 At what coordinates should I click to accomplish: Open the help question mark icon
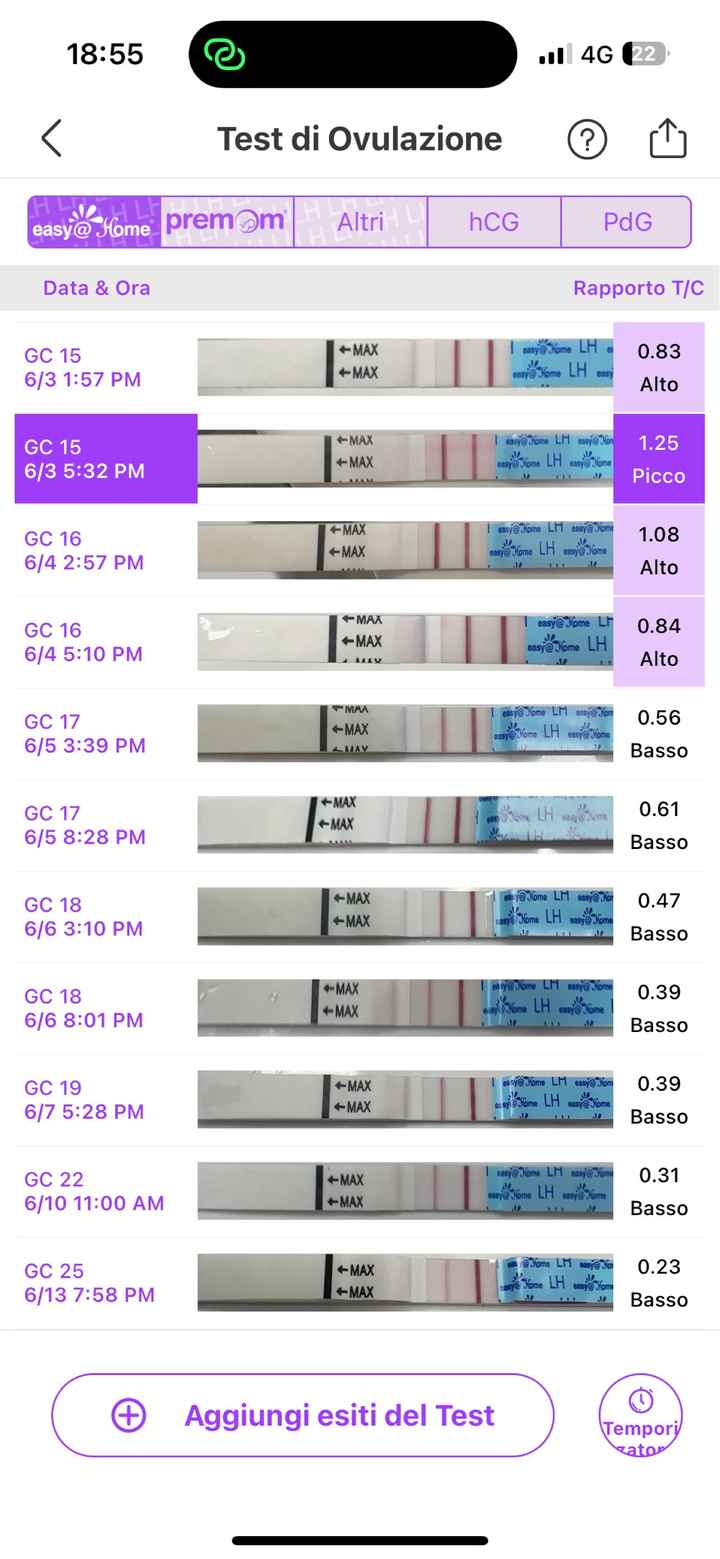click(587, 139)
